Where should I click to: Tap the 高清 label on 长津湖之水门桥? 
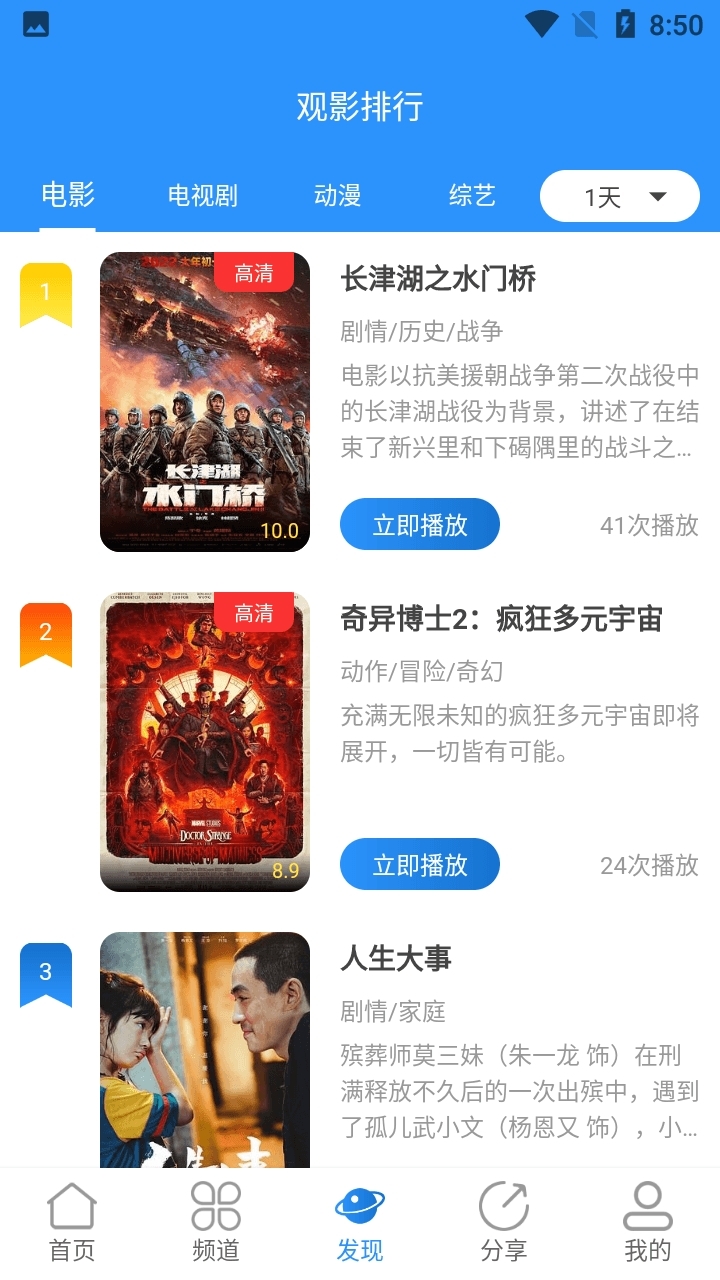point(255,274)
